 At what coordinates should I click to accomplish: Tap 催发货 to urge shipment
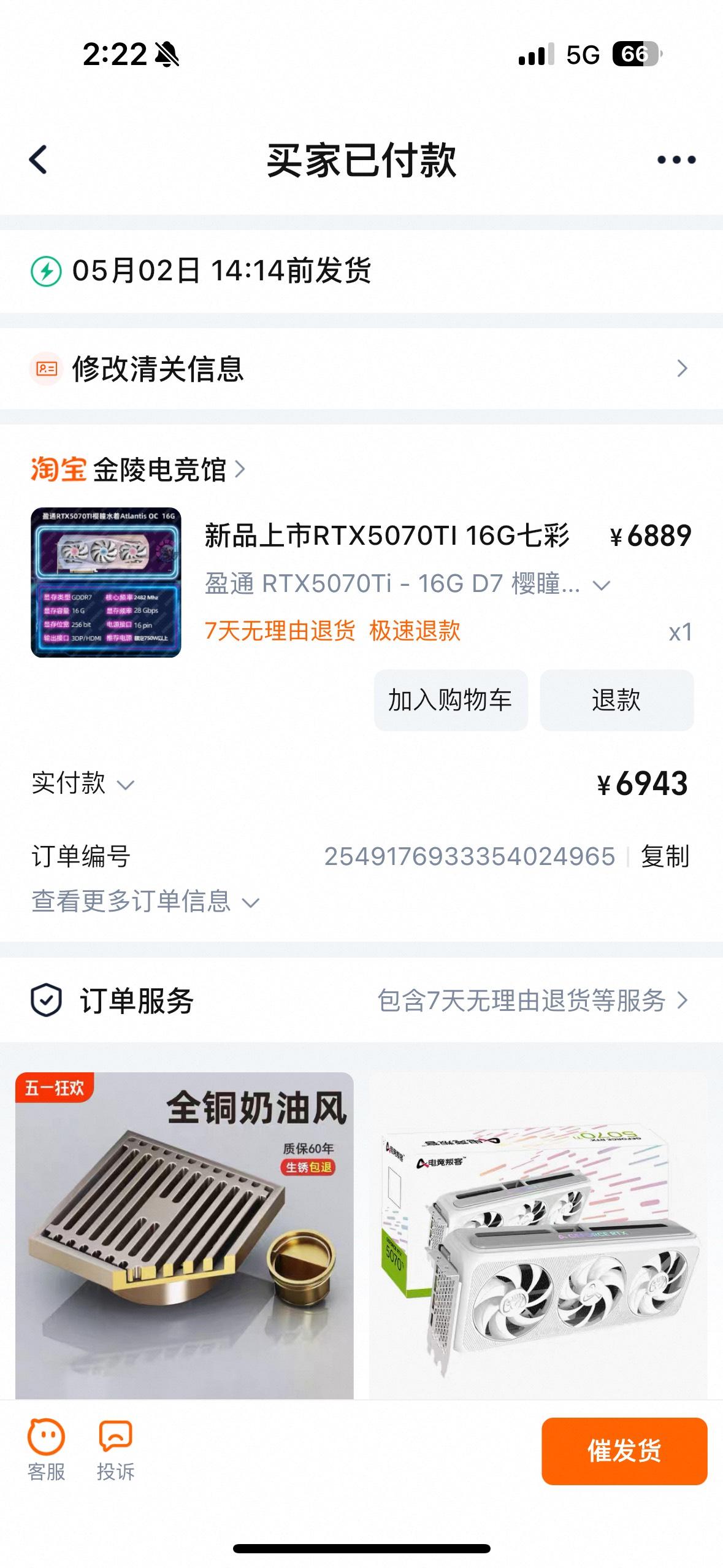[x=624, y=1451]
